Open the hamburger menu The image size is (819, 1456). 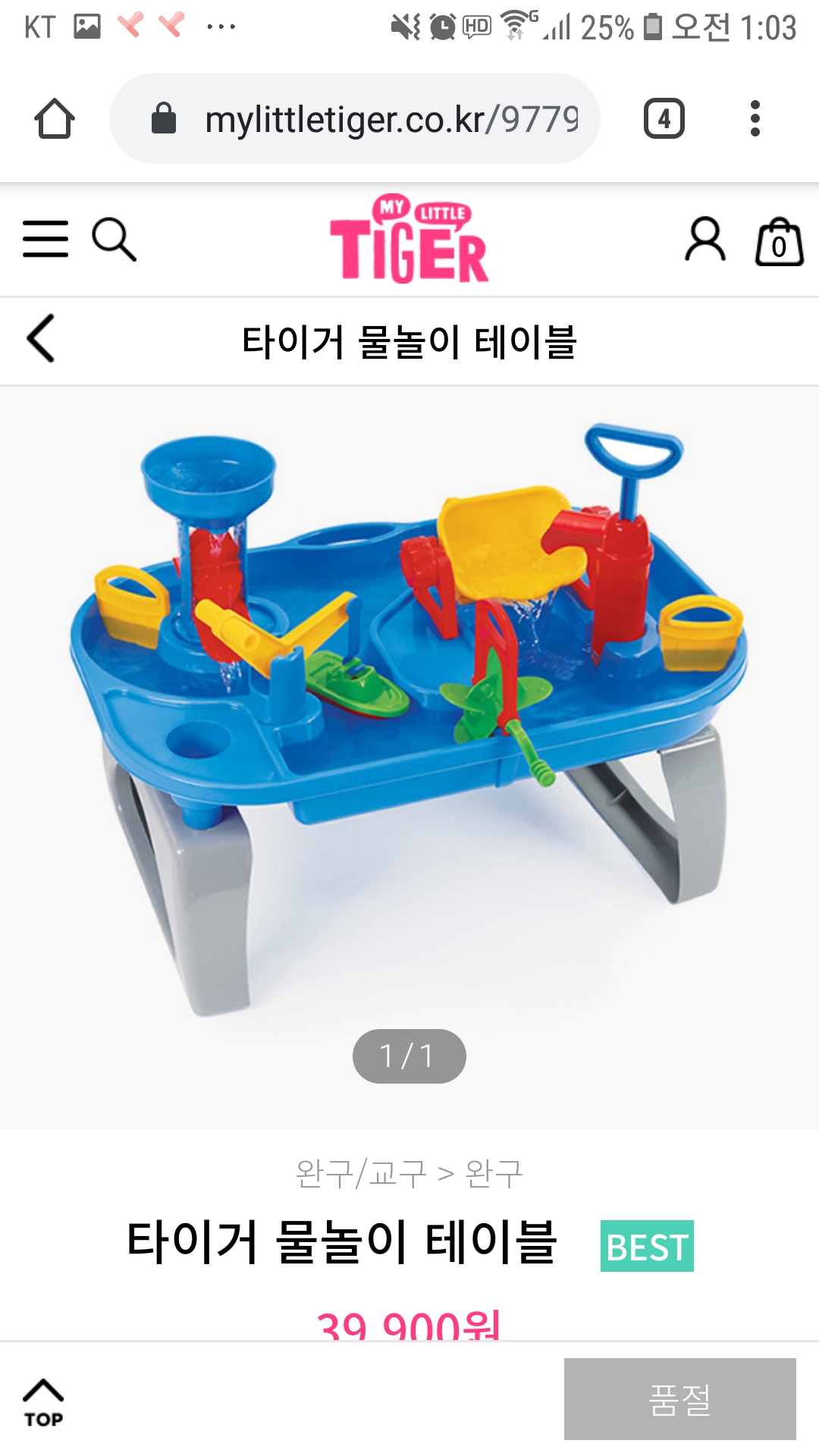point(45,240)
